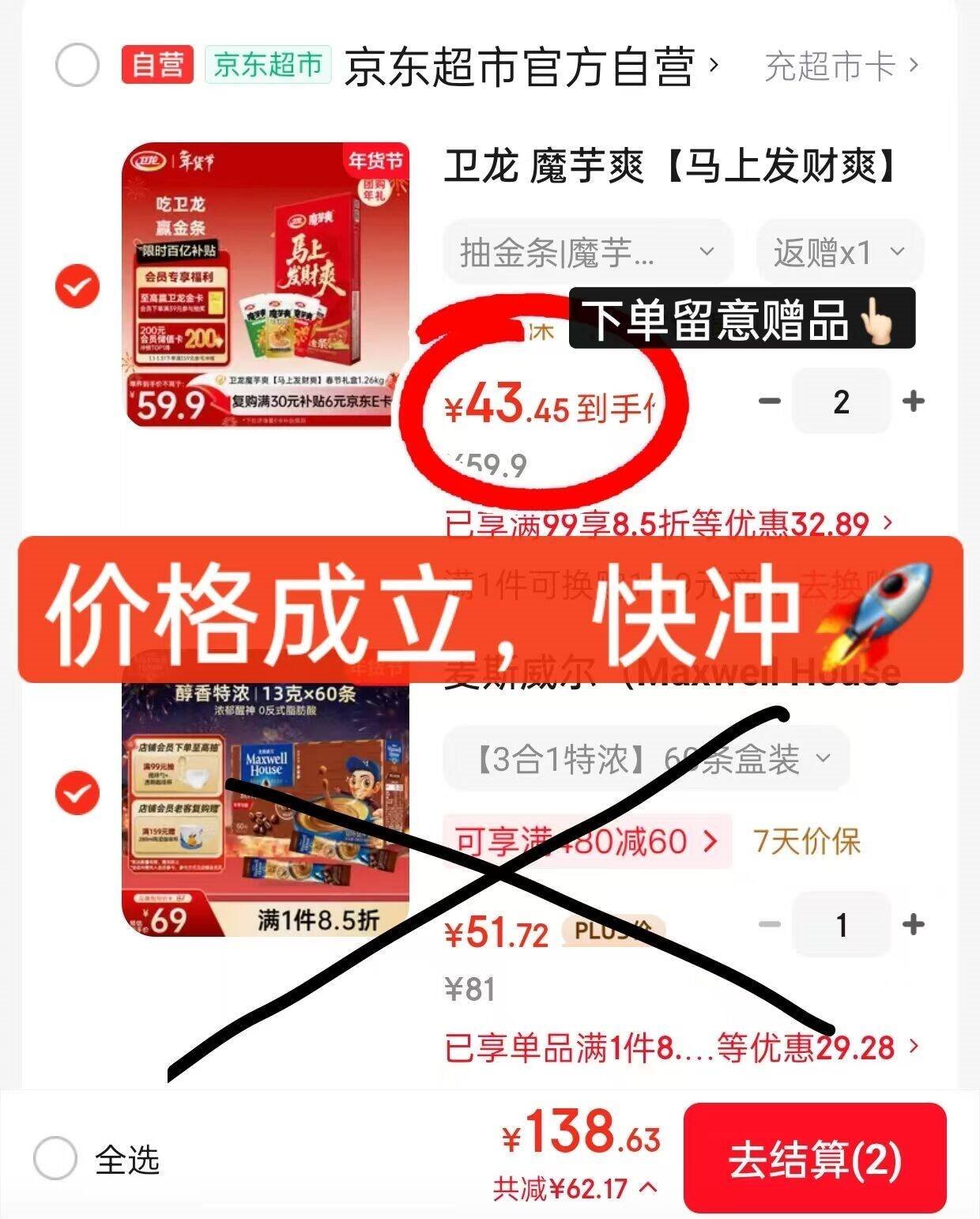Decrease 卫龙 魔芋爽 quantity by one

pos(769,402)
